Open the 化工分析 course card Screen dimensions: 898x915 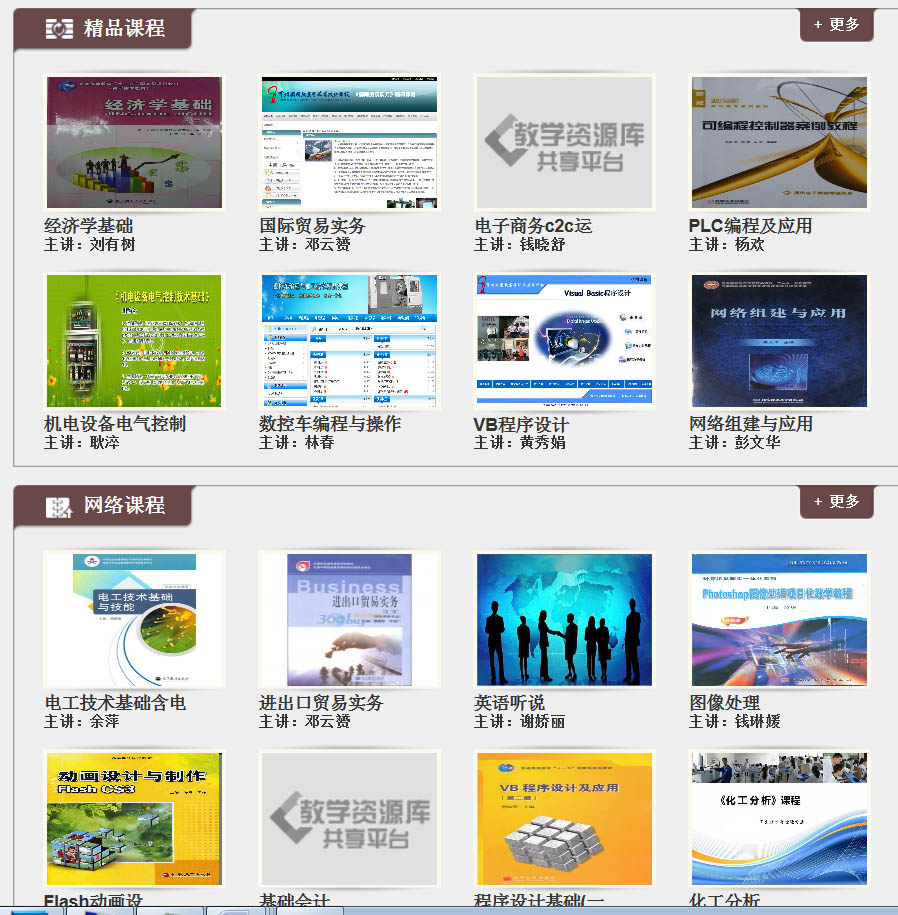tap(779, 818)
